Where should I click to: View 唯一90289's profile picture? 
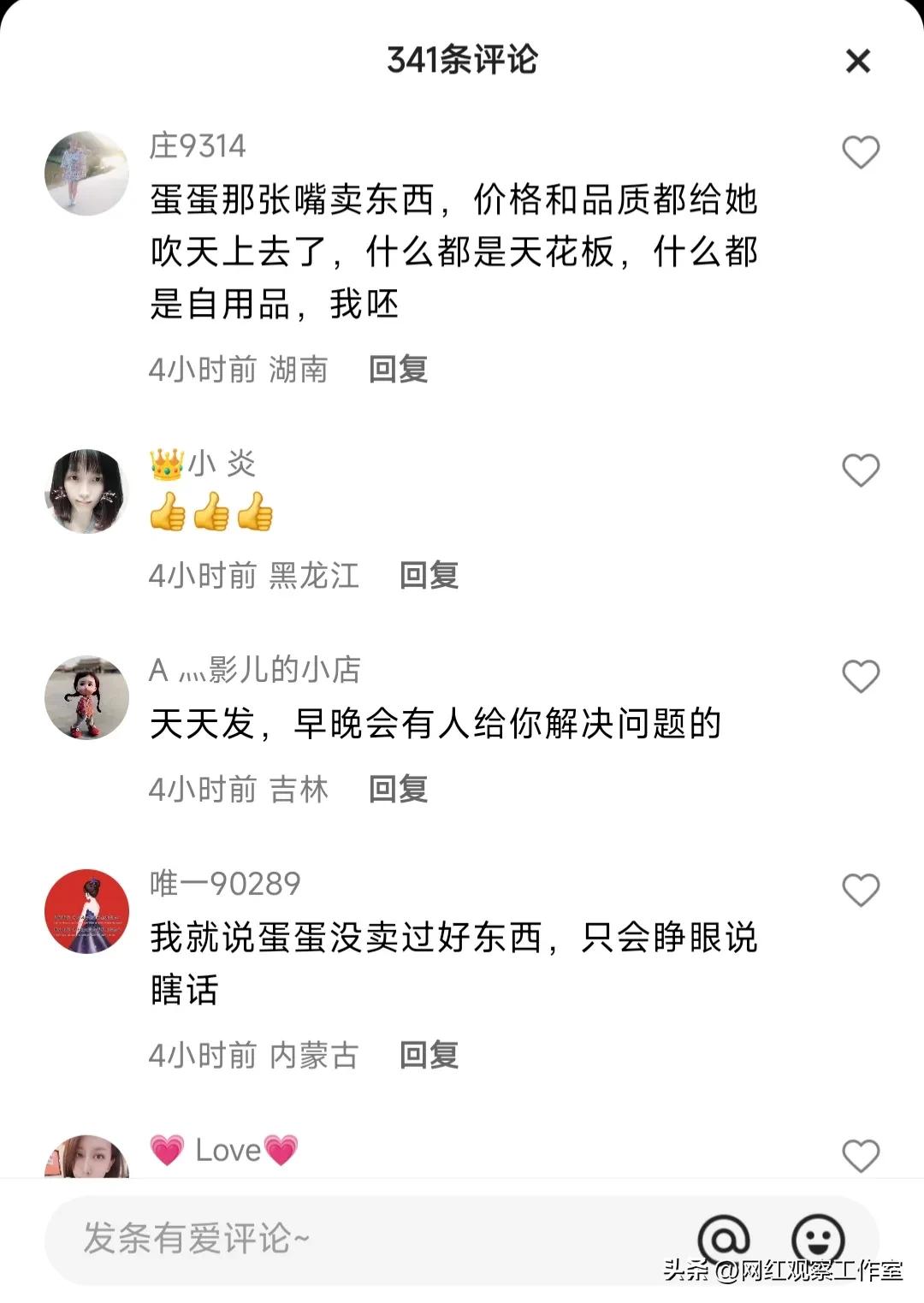[86, 911]
